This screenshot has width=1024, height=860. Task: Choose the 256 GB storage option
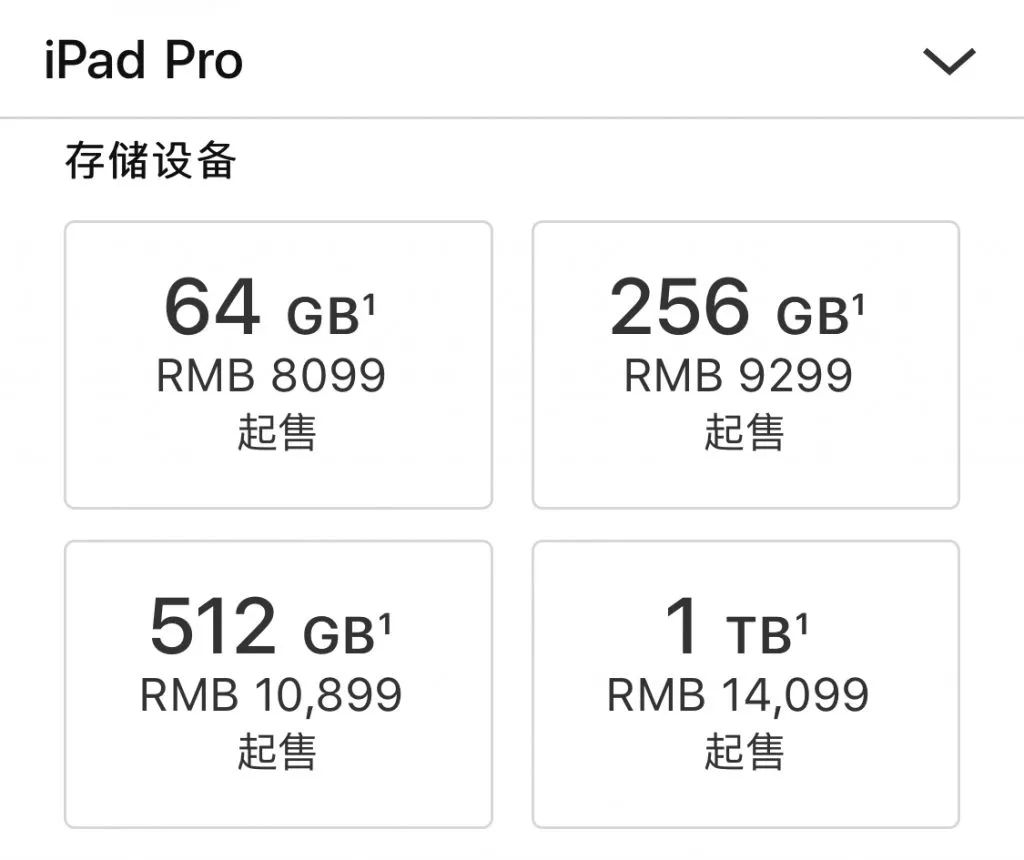(745, 365)
